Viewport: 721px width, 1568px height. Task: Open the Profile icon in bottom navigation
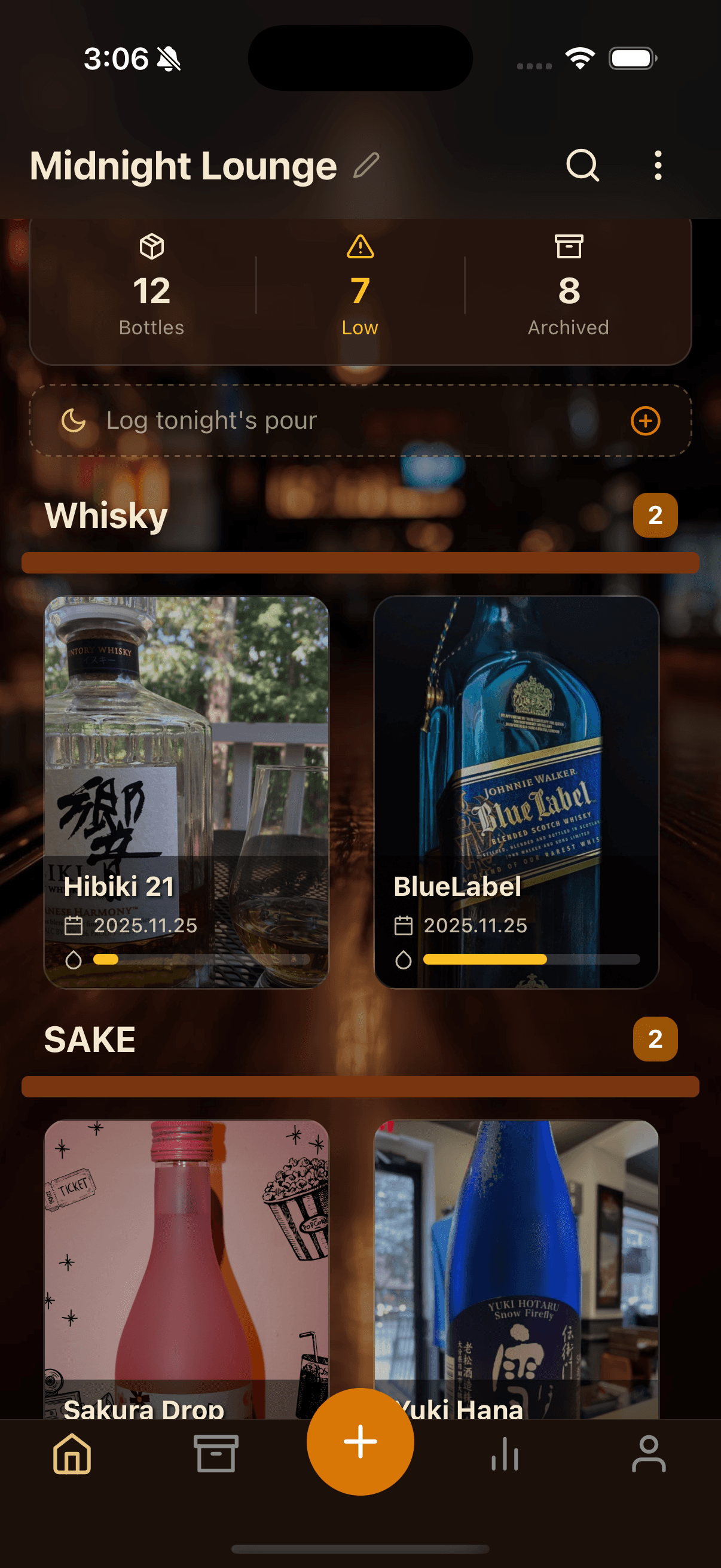click(x=649, y=1455)
